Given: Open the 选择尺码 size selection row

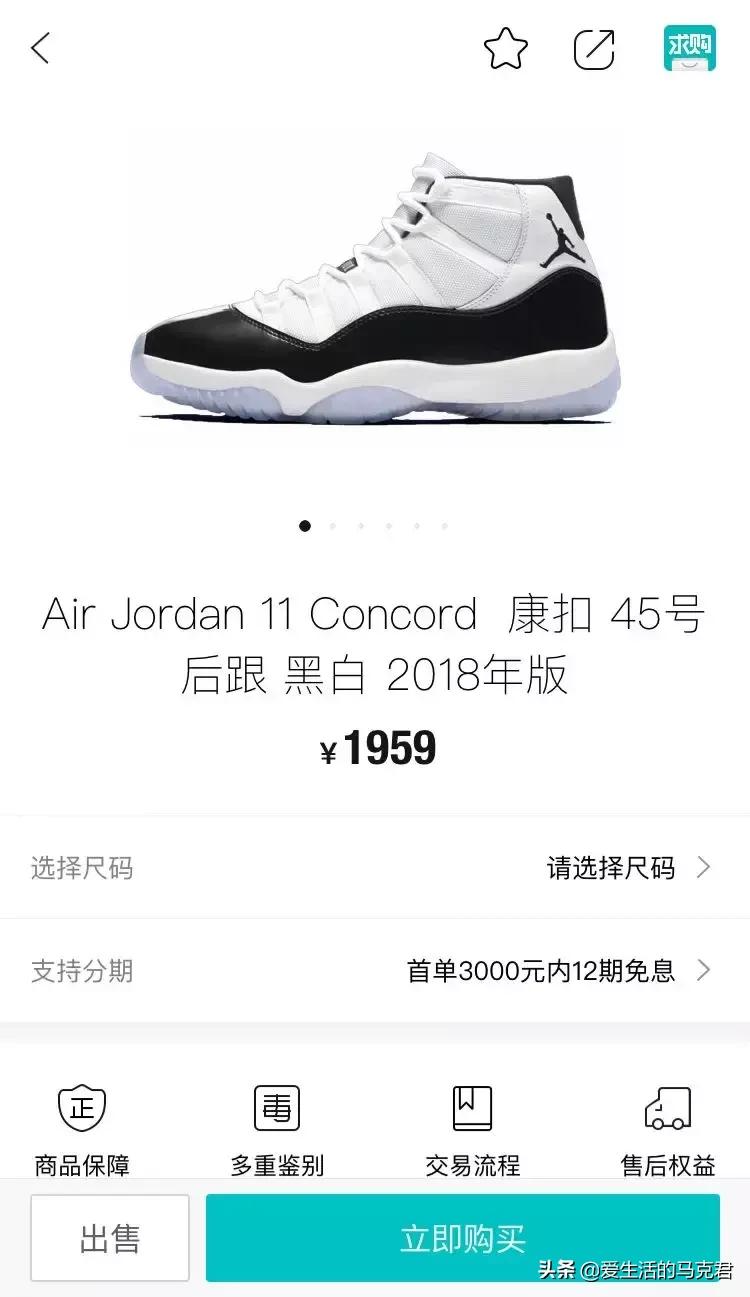Looking at the screenshot, I should click(x=375, y=867).
